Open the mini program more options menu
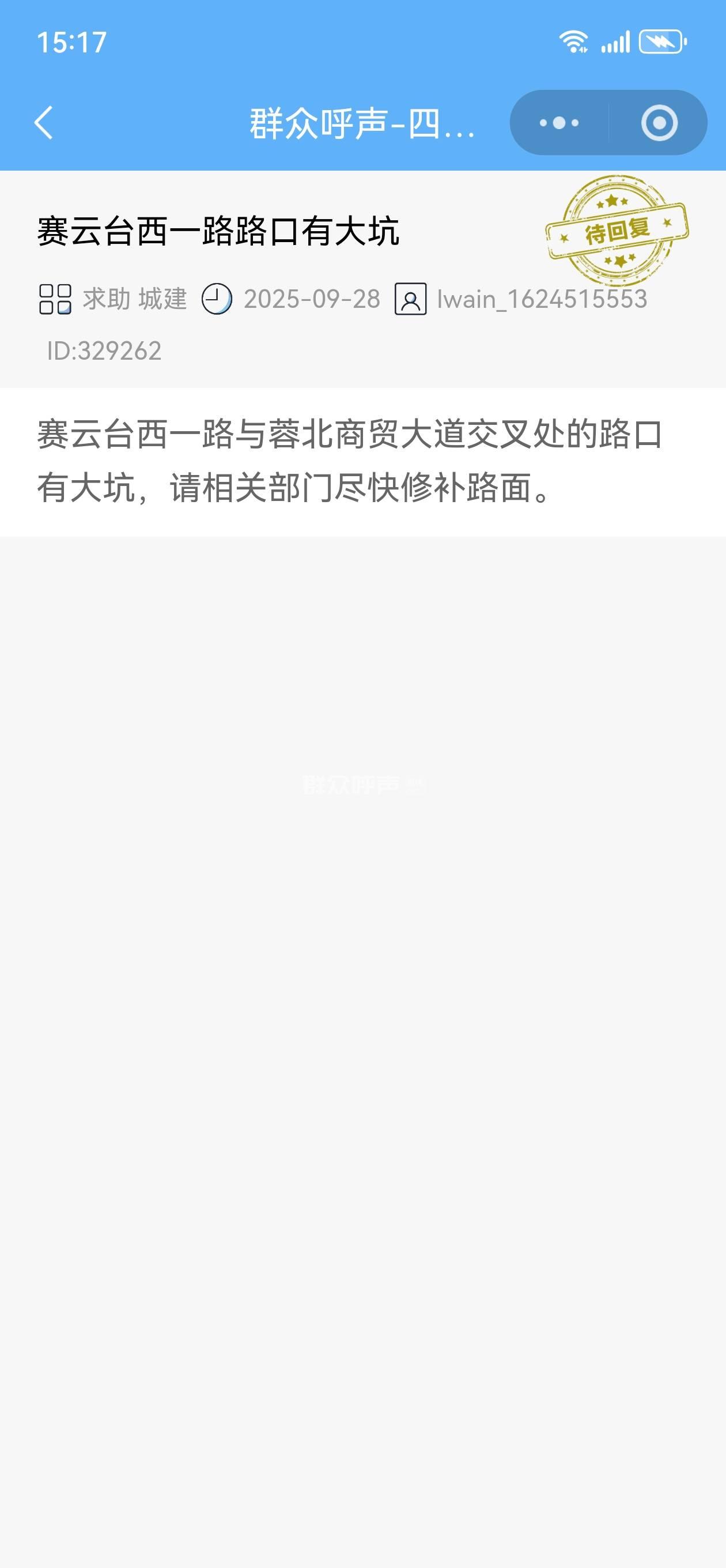 (559, 123)
